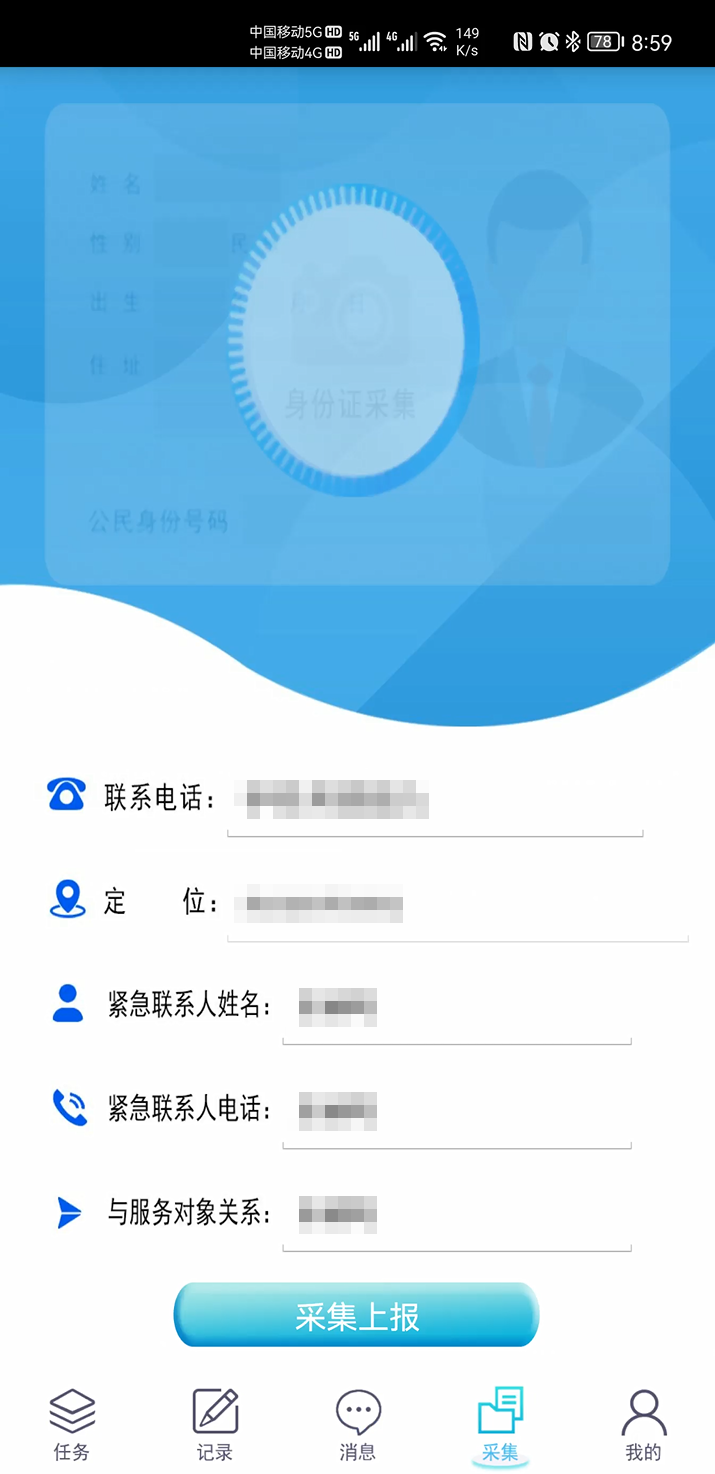Screen dimensions: 715x1474
Task: Focus the 紧急联系人电话 field
Action: click(456, 1114)
